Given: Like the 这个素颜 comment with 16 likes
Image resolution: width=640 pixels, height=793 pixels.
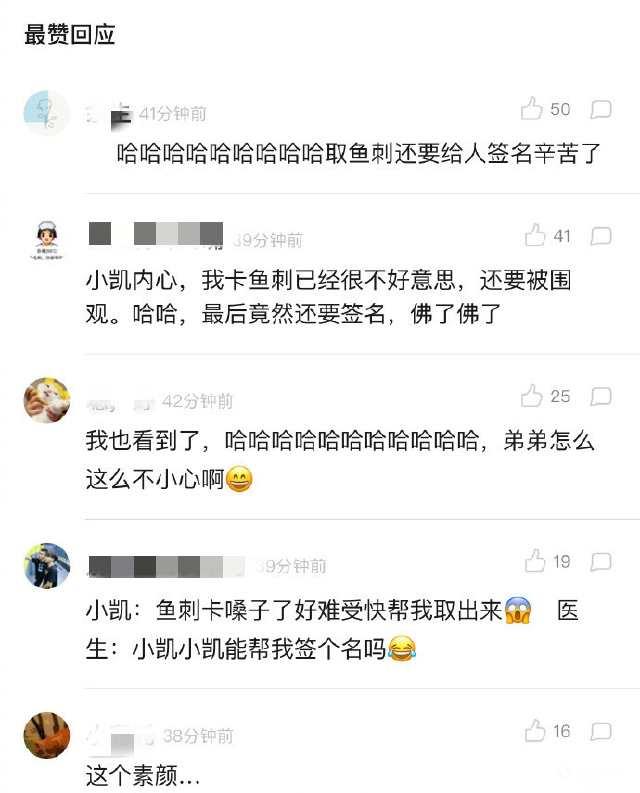Looking at the screenshot, I should click(536, 731).
